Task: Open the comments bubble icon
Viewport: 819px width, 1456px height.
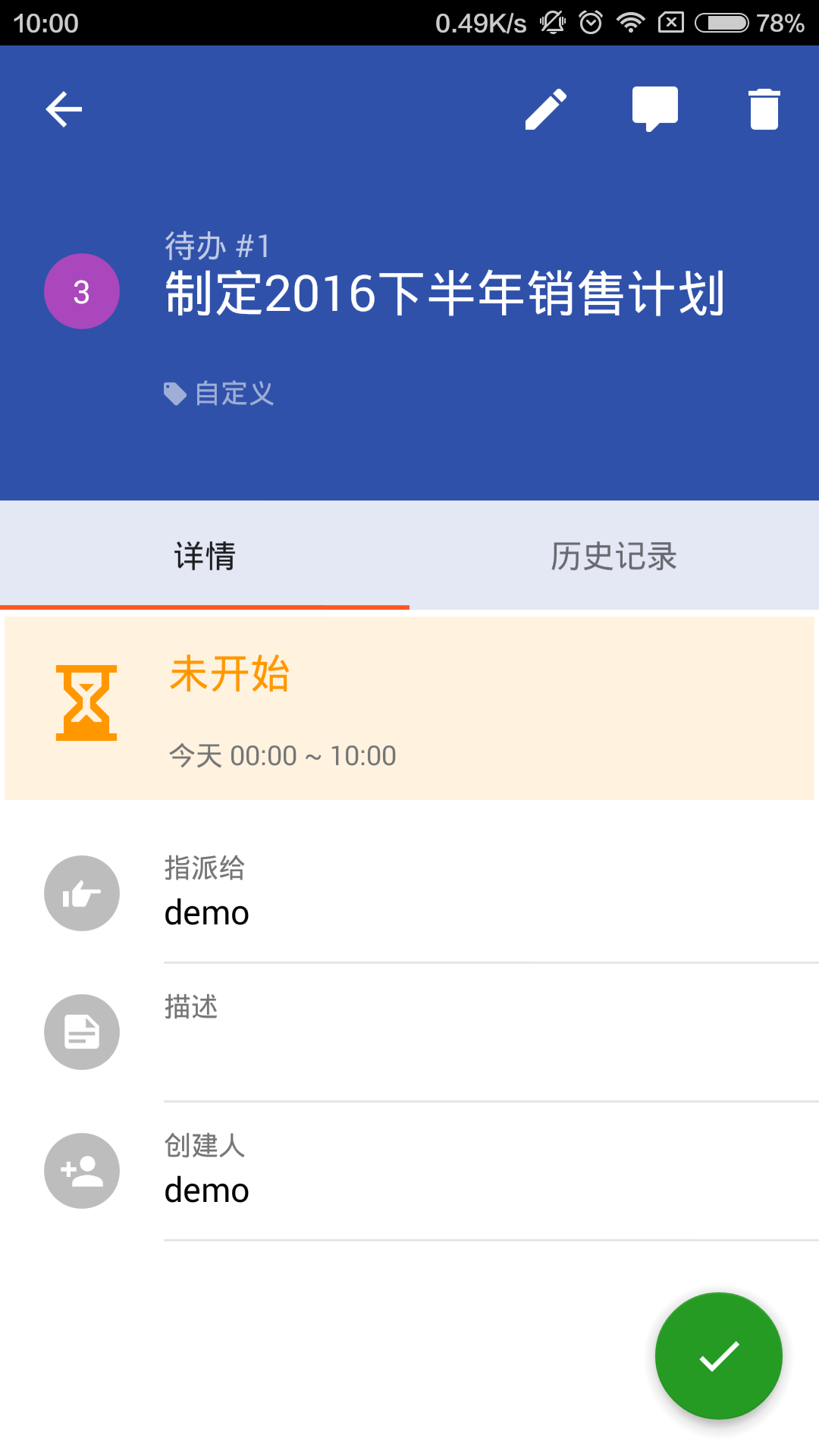Action: pyautogui.click(x=655, y=109)
